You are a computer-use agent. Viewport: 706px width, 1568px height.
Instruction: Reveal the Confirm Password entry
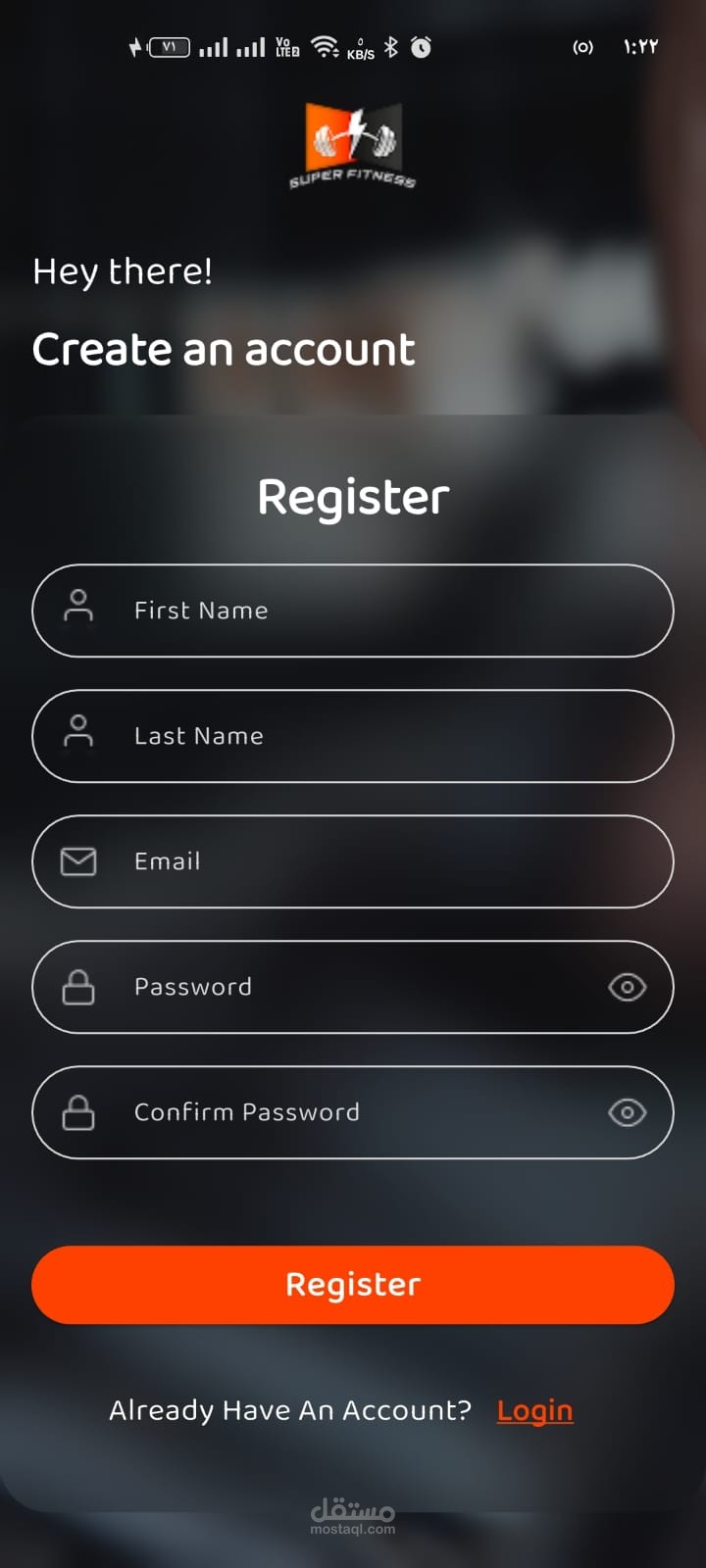[x=627, y=1112]
